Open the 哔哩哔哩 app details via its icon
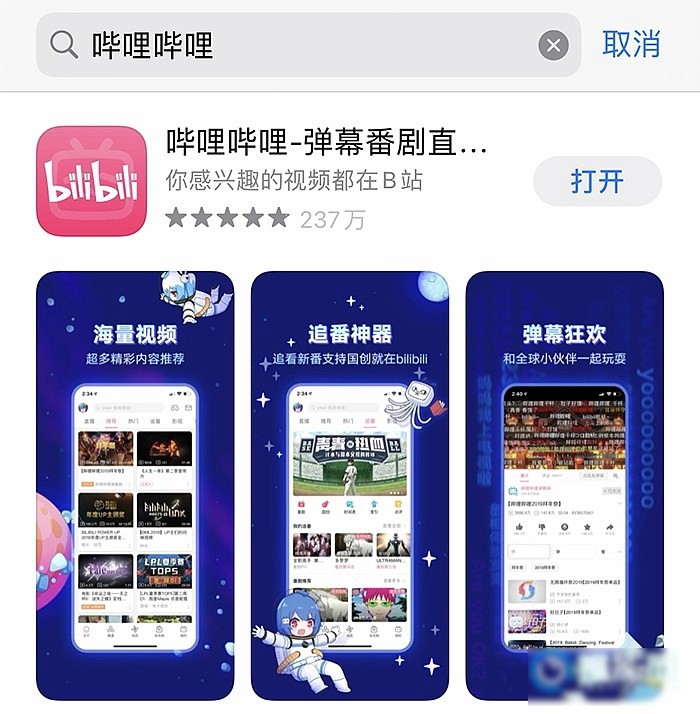This screenshot has height=714, width=700. pos(92,181)
